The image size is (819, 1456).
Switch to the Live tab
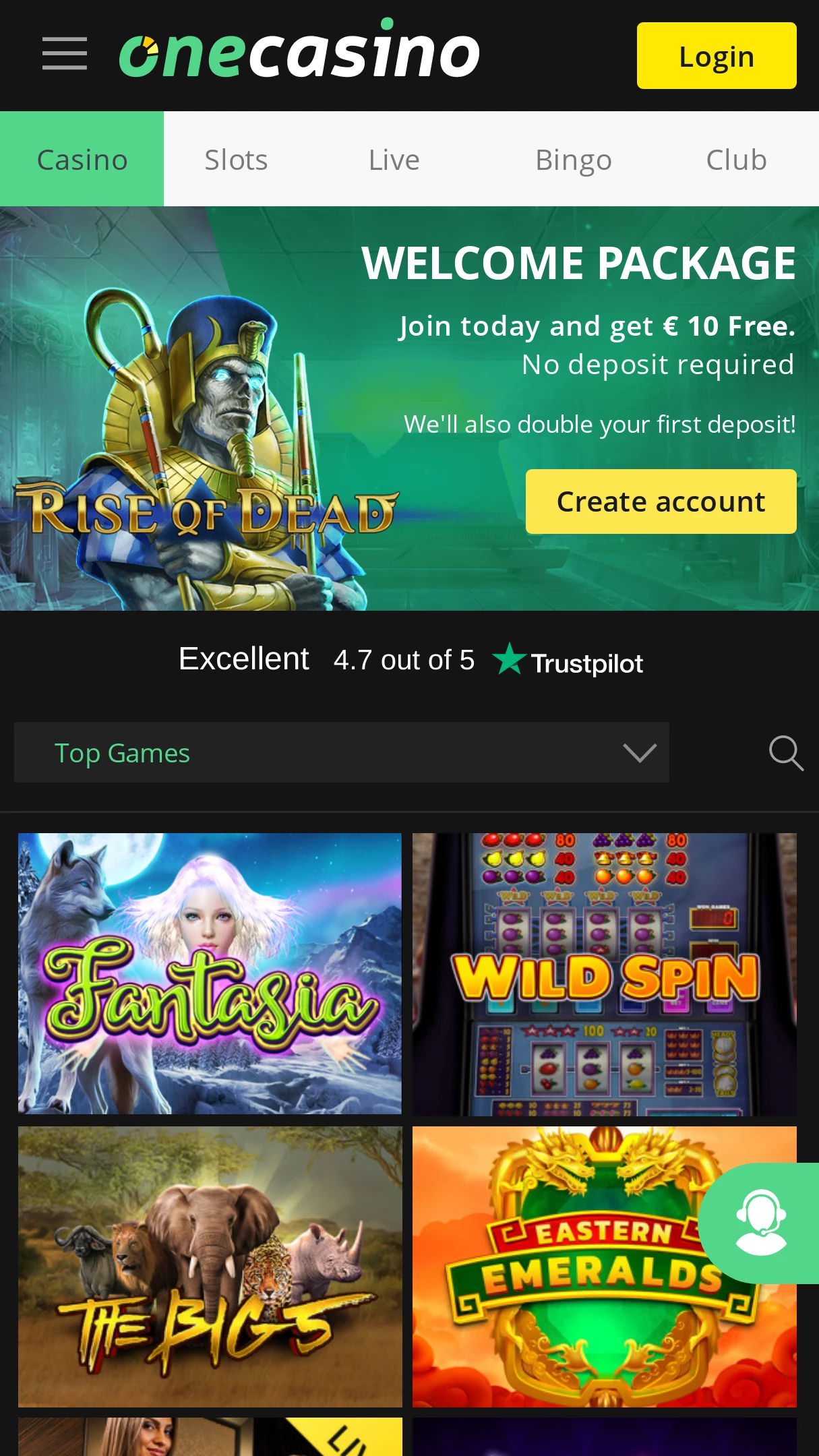pyautogui.click(x=394, y=160)
